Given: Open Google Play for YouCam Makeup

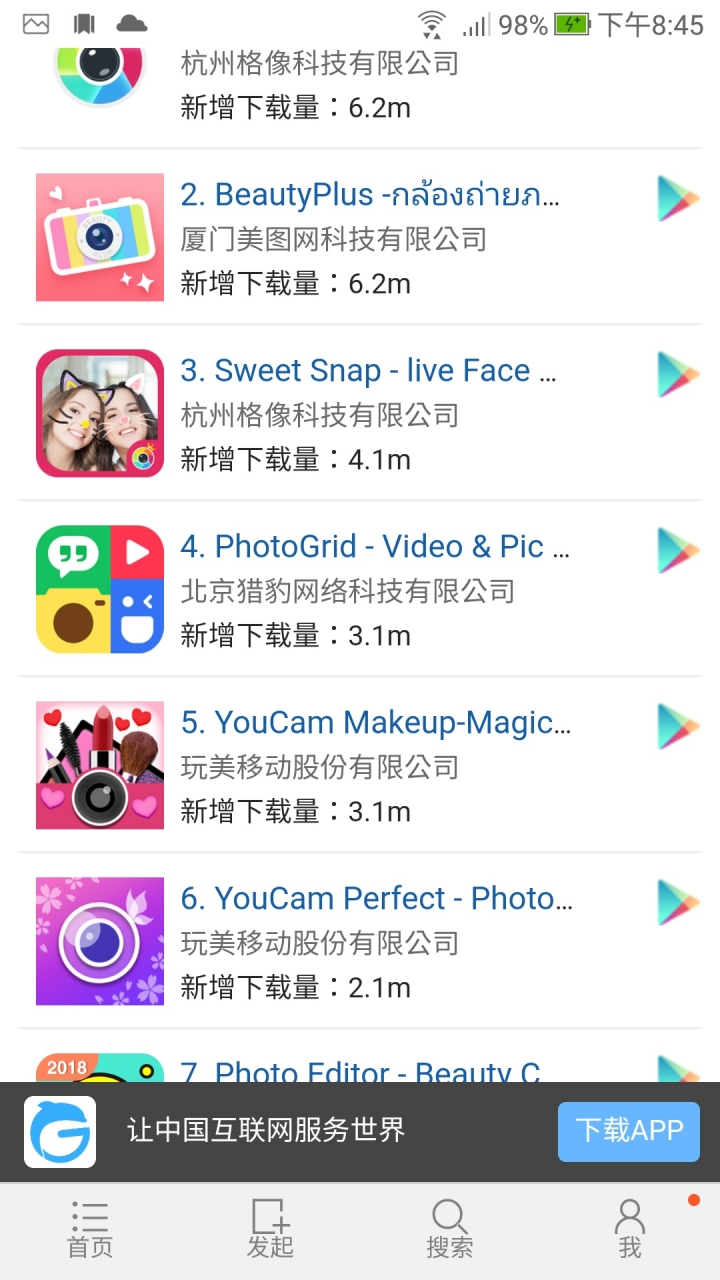Looking at the screenshot, I should tap(678, 726).
